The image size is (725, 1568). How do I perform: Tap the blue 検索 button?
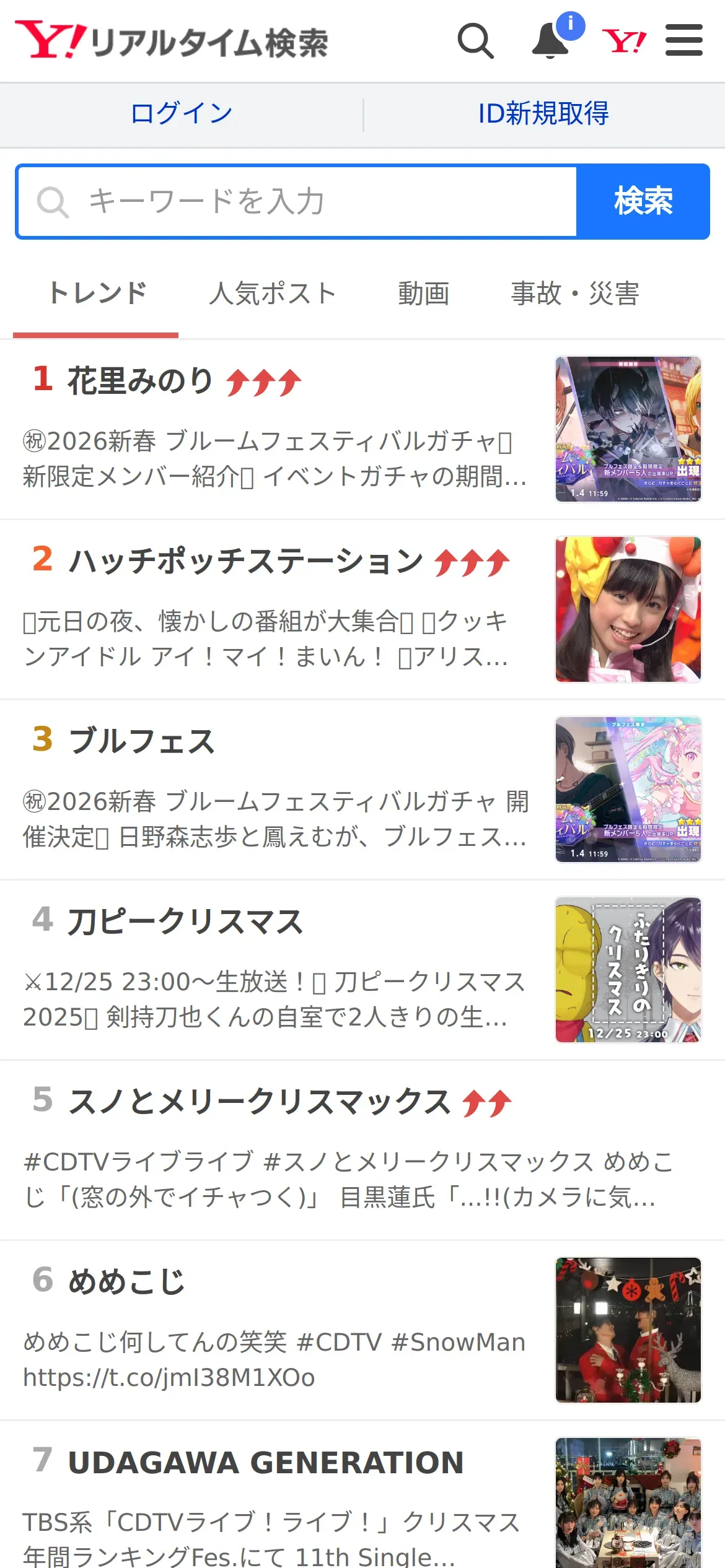643,201
